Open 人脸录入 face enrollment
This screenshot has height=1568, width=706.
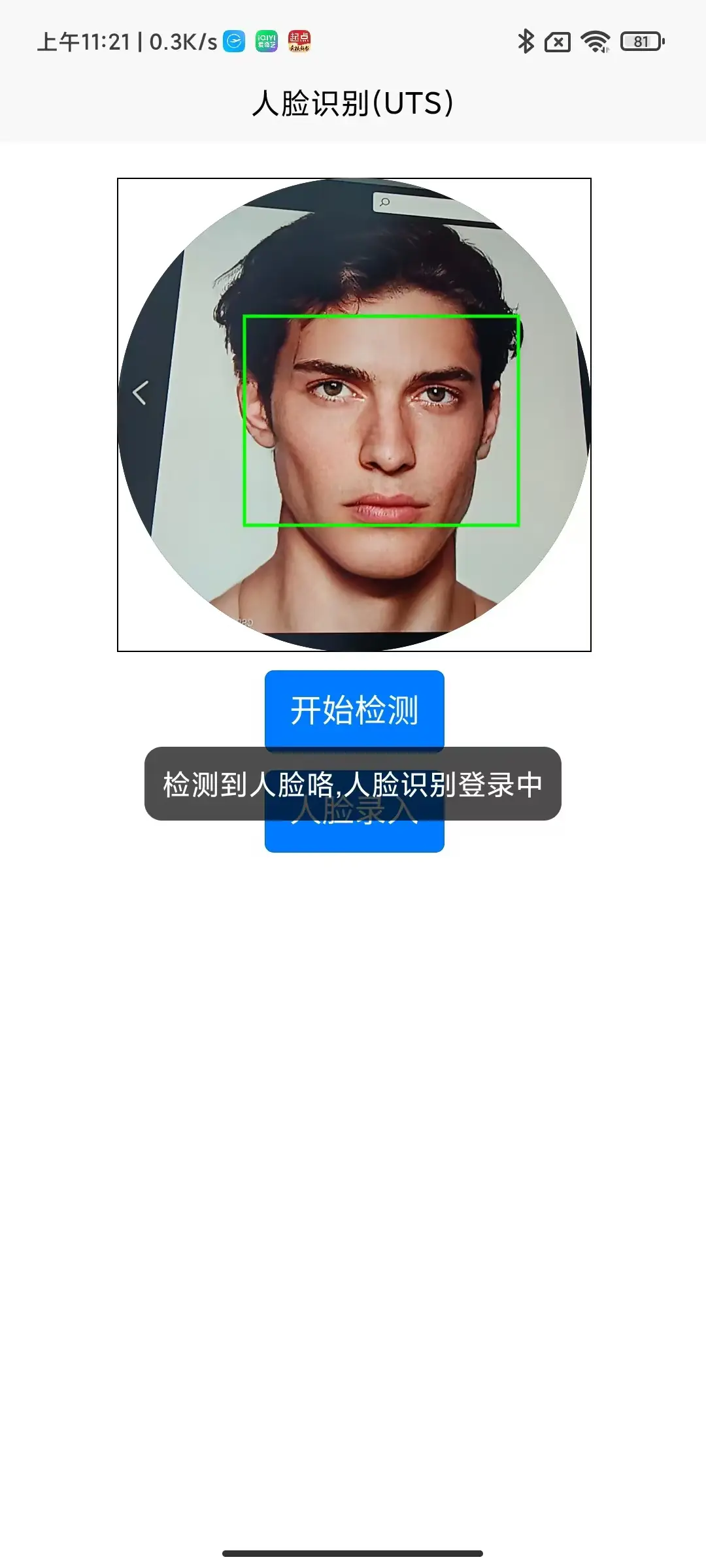tap(354, 835)
